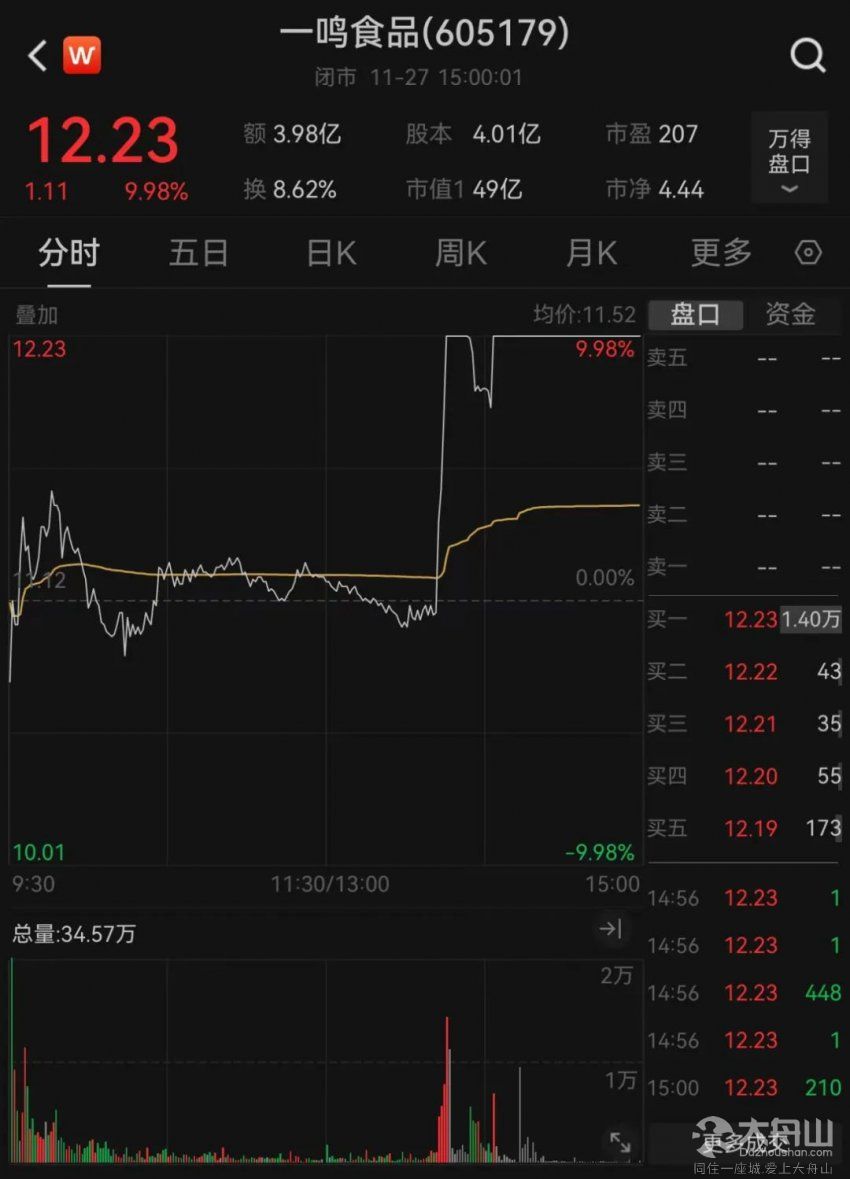The width and height of the screenshot is (850, 1179).
Task: Select the 分时 tab
Action: [x=68, y=253]
